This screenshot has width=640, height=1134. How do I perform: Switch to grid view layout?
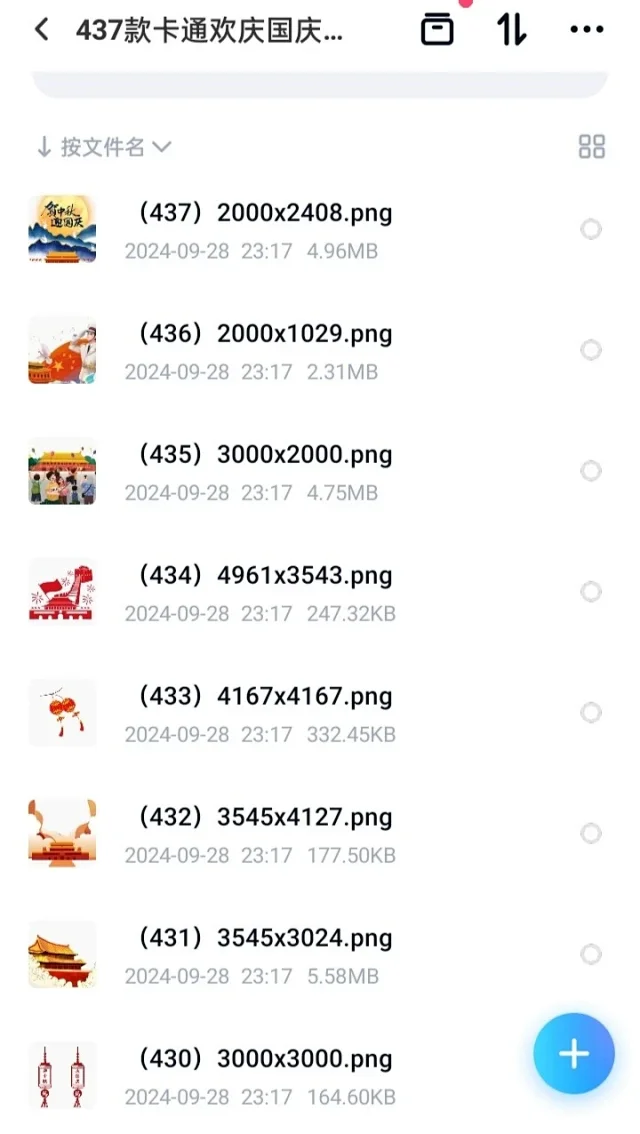[592, 147]
